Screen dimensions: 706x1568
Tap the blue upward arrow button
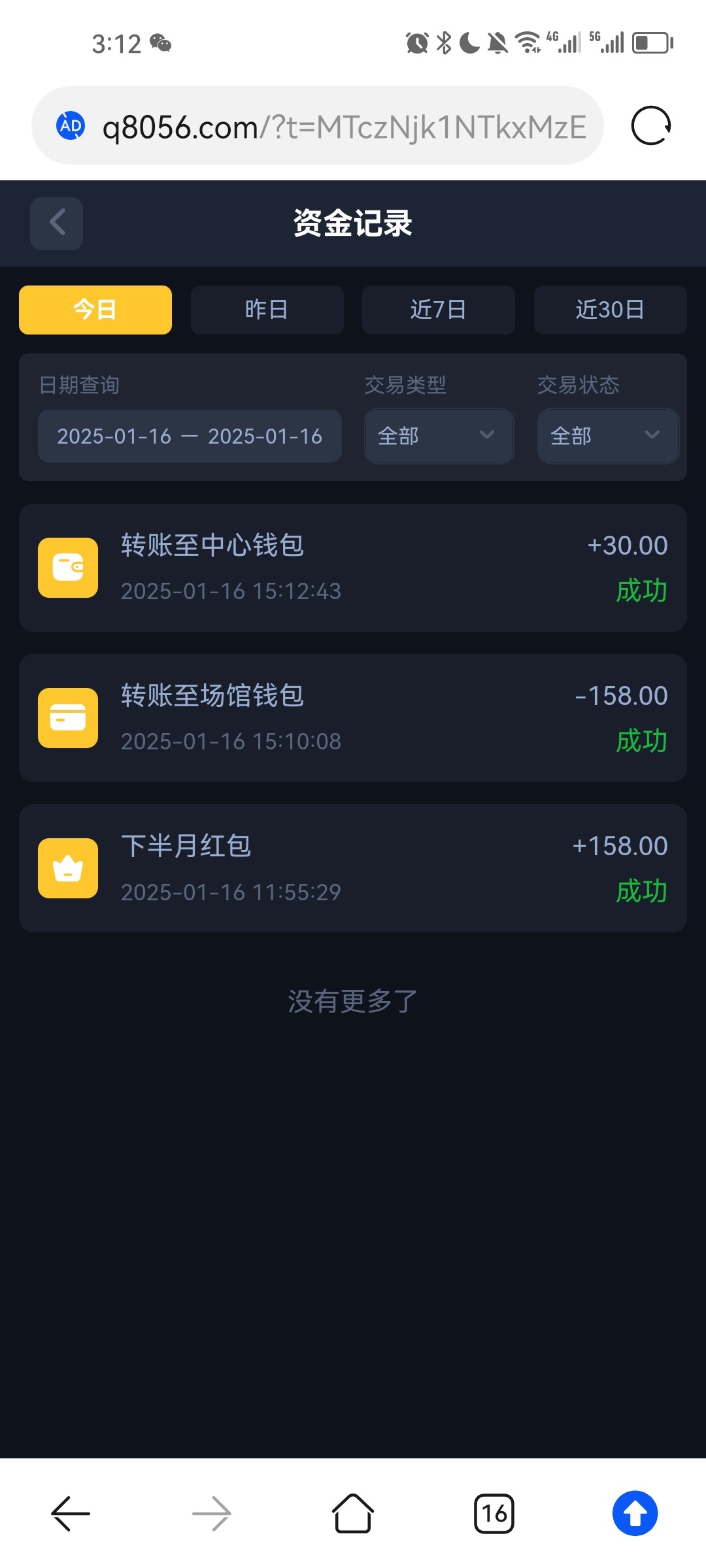[x=635, y=1513]
